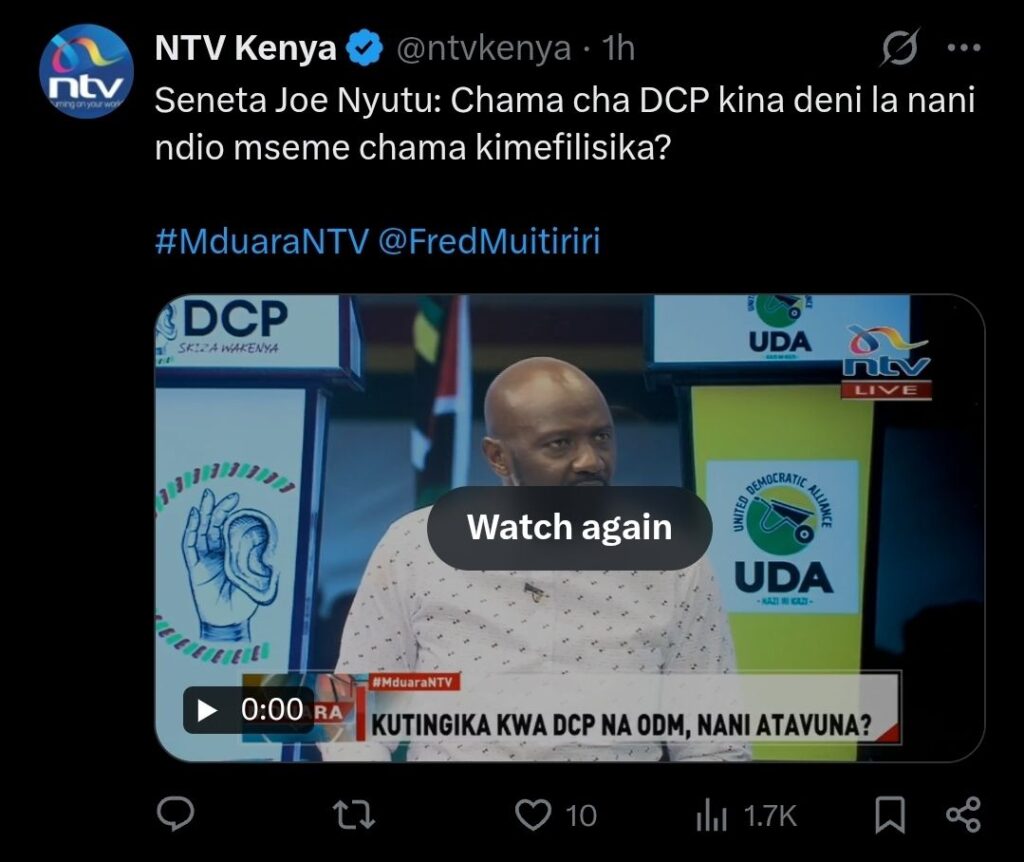Image resolution: width=1024 pixels, height=862 pixels.
Task: Like the NTV Kenya tweet
Action: click(533, 815)
